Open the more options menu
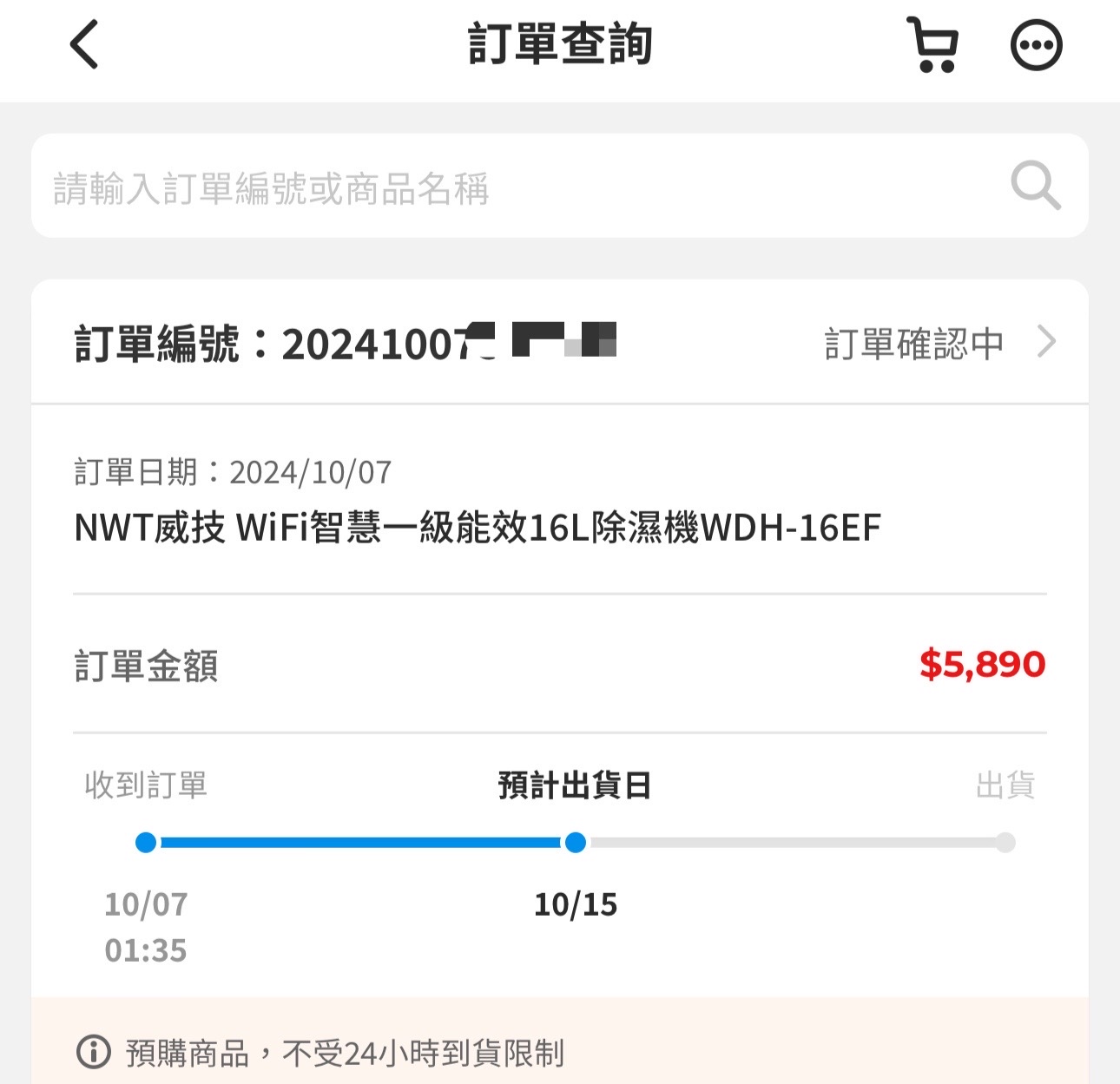The height and width of the screenshot is (1084, 1120). (x=1036, y=45)
